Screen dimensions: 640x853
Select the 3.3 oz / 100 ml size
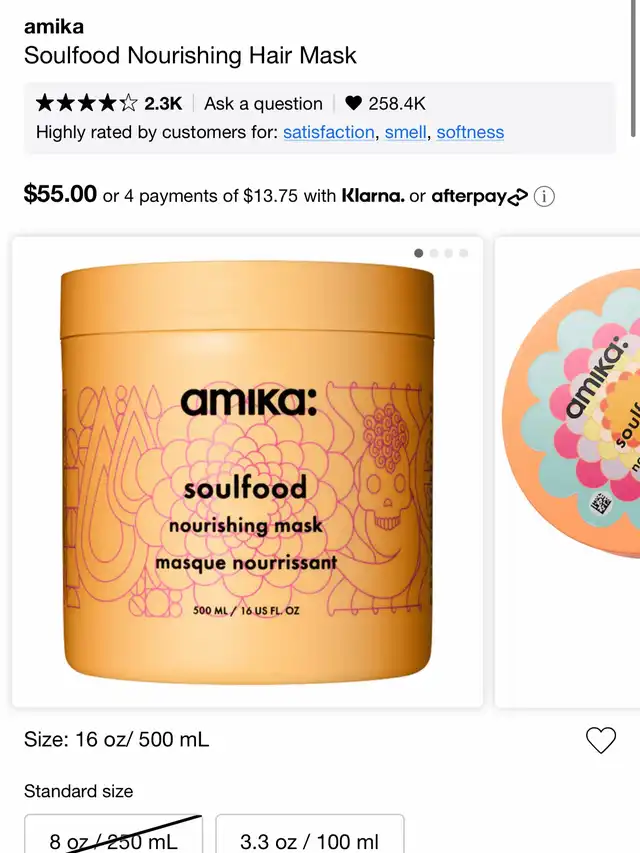pyautogui.click(x=310, y=838)
